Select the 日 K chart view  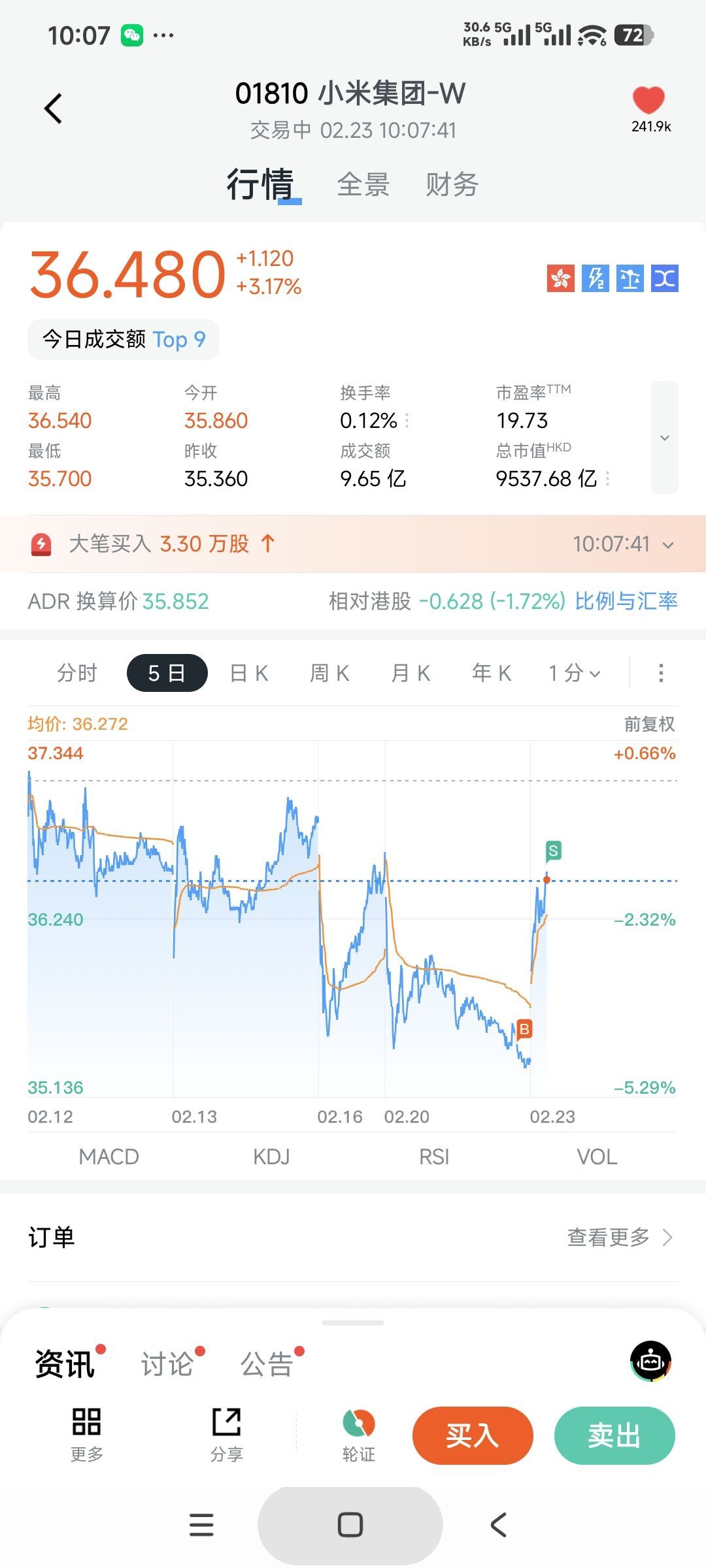249,673
